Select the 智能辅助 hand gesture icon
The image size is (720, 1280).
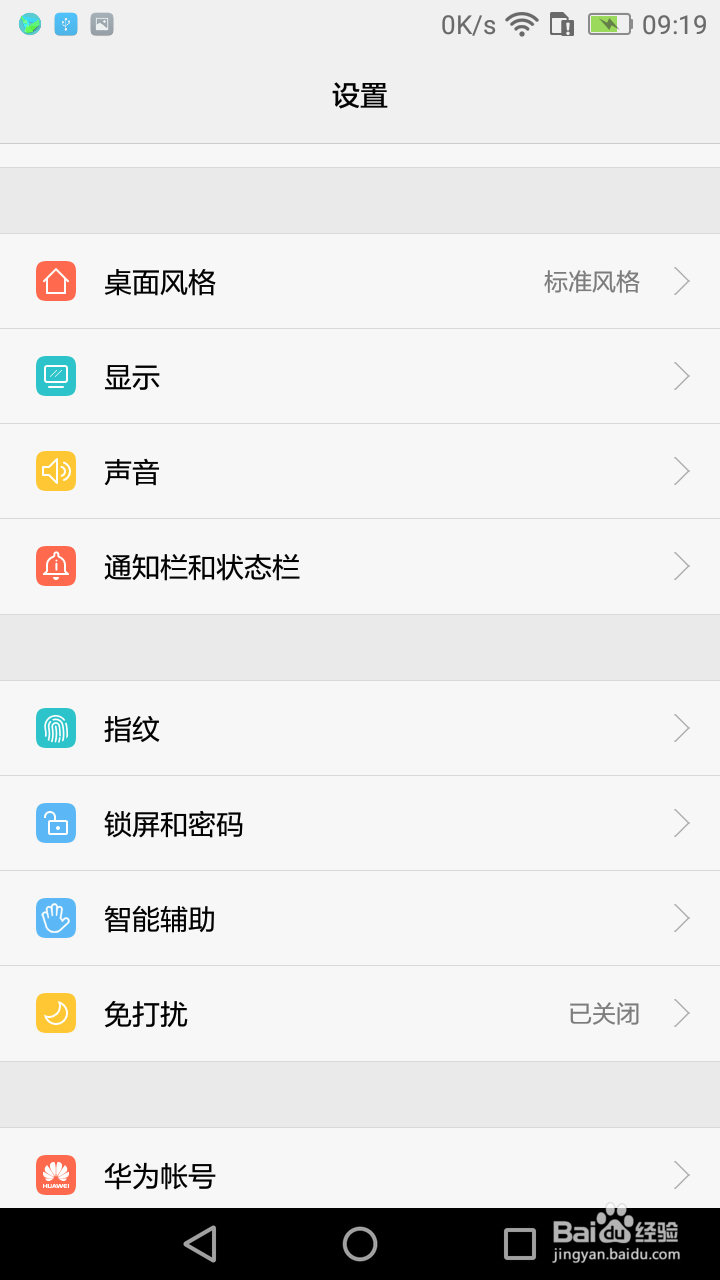[55, 918]
